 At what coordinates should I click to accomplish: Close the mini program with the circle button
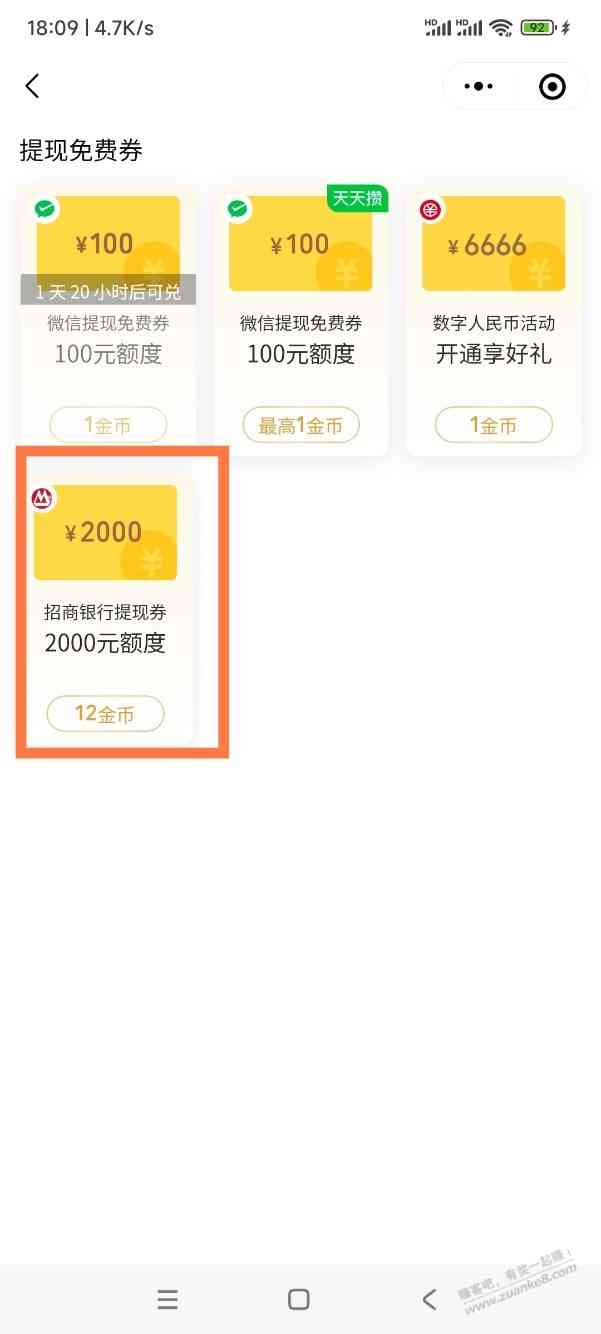(x=552, y=87)
